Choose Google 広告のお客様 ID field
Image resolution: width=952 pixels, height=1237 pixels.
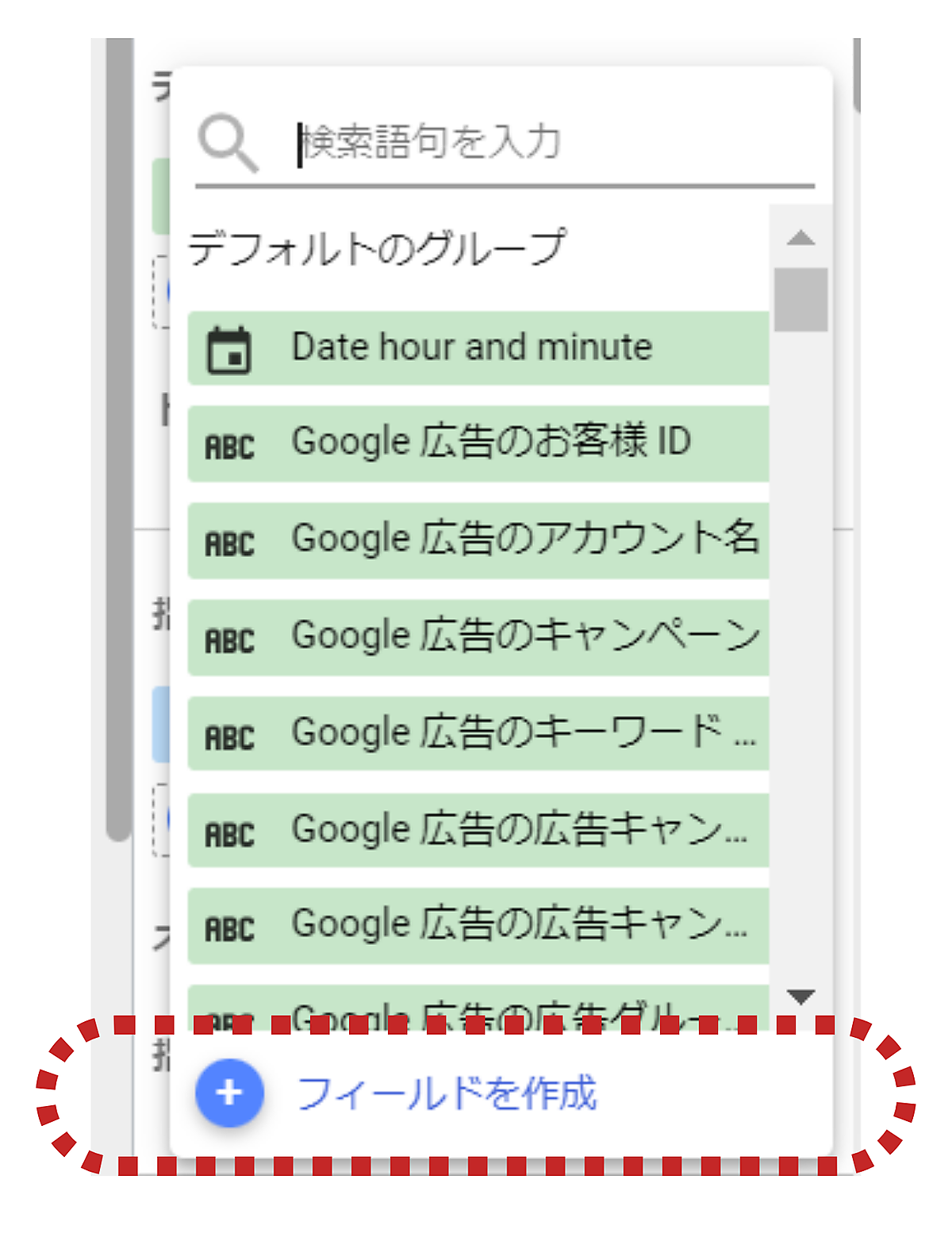click(x=478, y=444)
